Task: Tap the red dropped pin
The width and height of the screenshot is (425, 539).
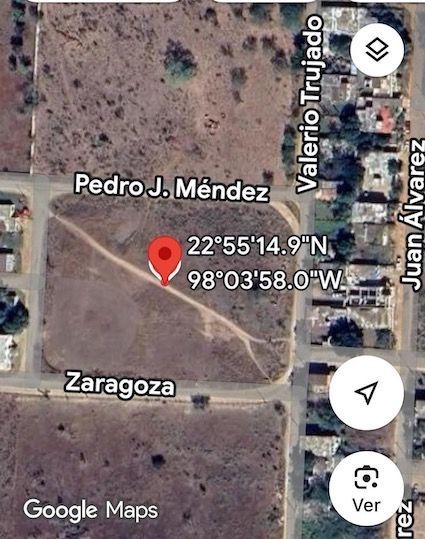Action: click(165, 260)
